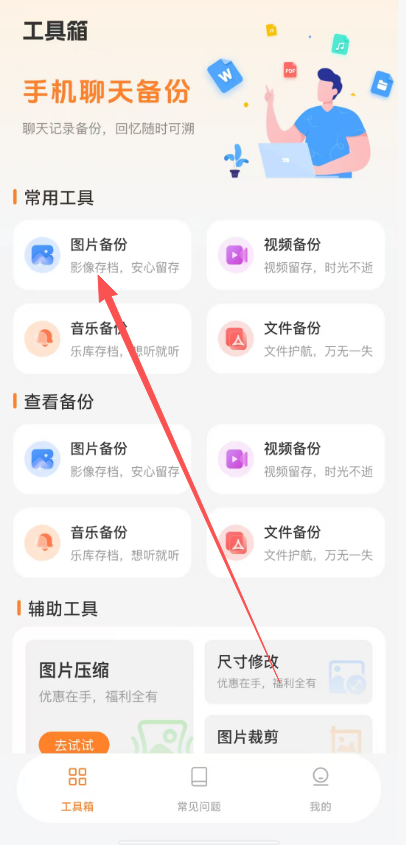Open 文件备份 under 常用工具
Screen dimensions: 406x845
[295, 338]
